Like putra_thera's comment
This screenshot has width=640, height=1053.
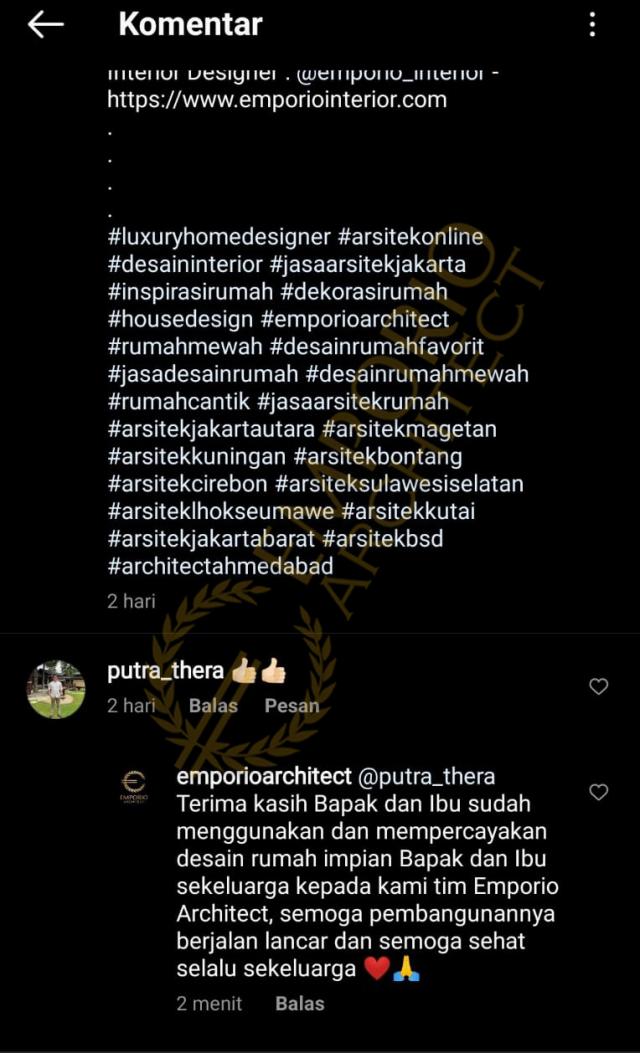pyautogui.click(x=598, y=686)
